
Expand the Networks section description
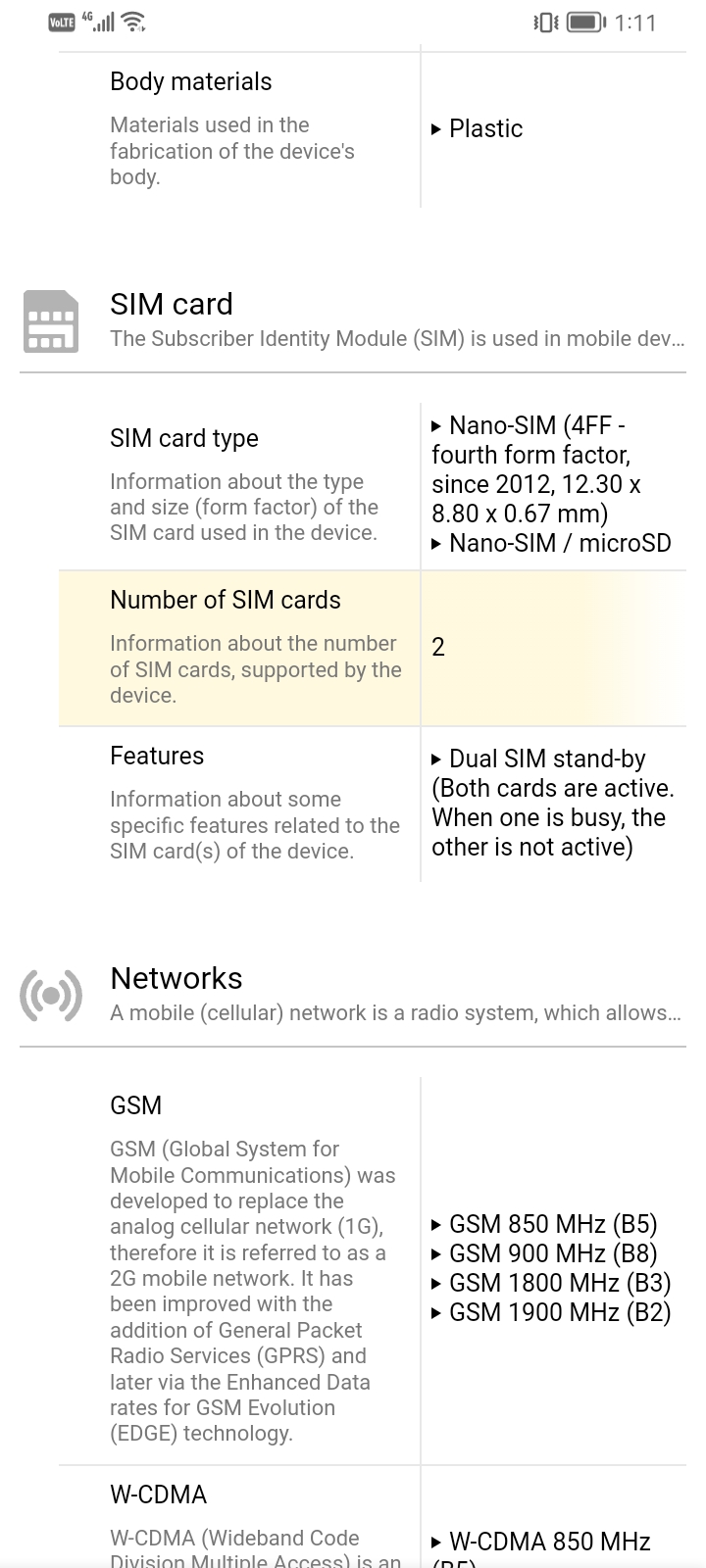click(394, 1013)
